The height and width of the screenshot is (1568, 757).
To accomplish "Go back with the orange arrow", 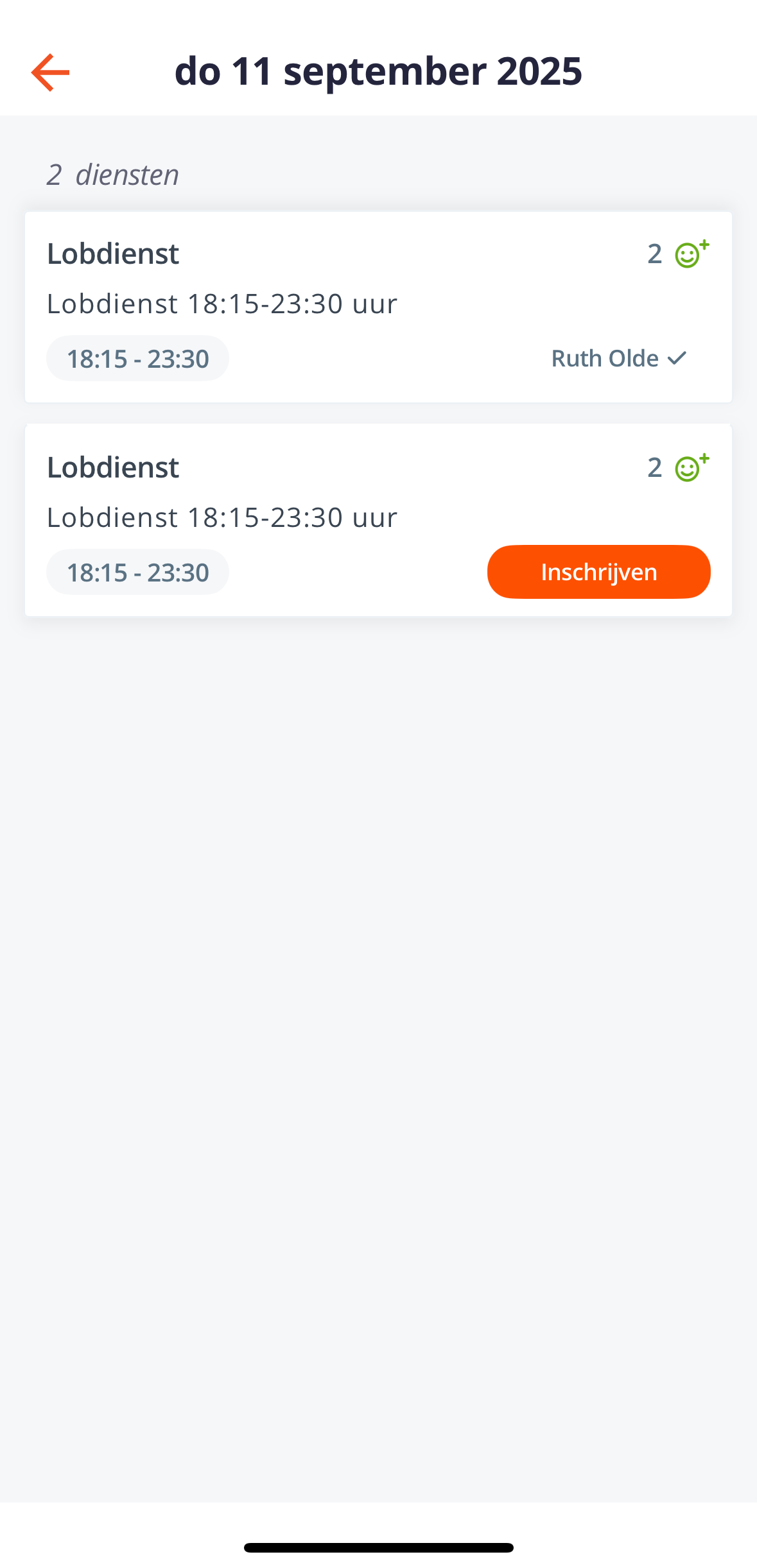I will pos(50,73).
